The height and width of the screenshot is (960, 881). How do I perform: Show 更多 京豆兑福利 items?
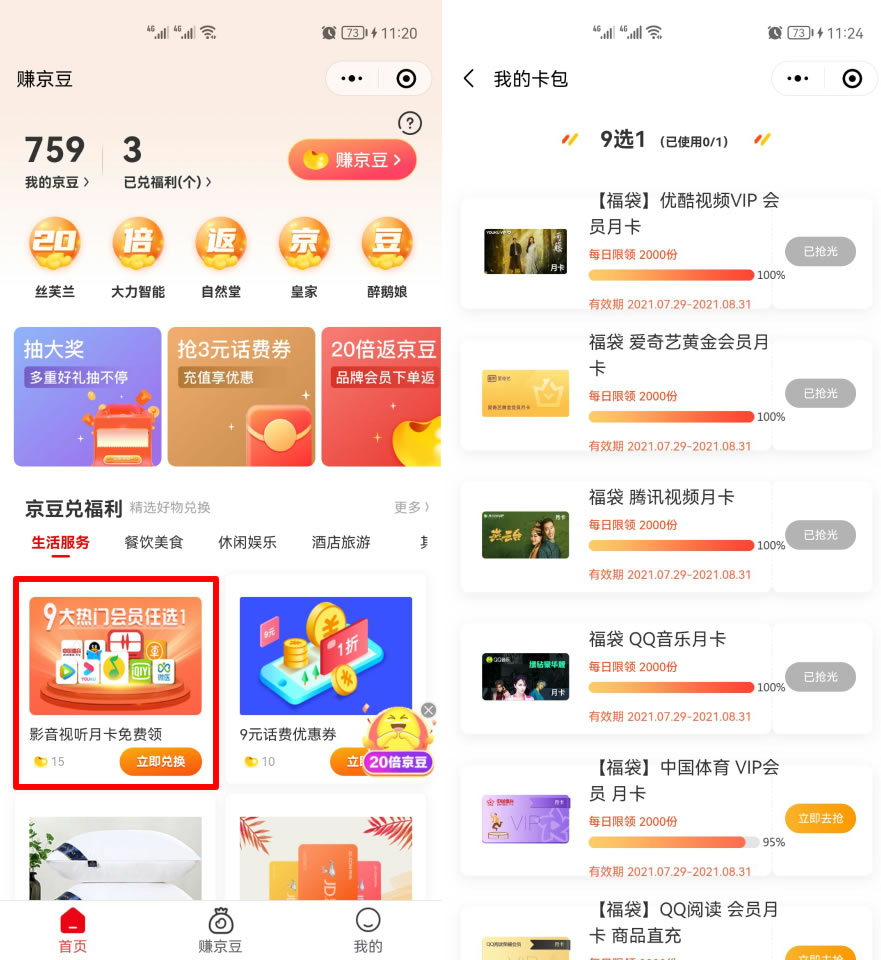(x=411, y=507)
